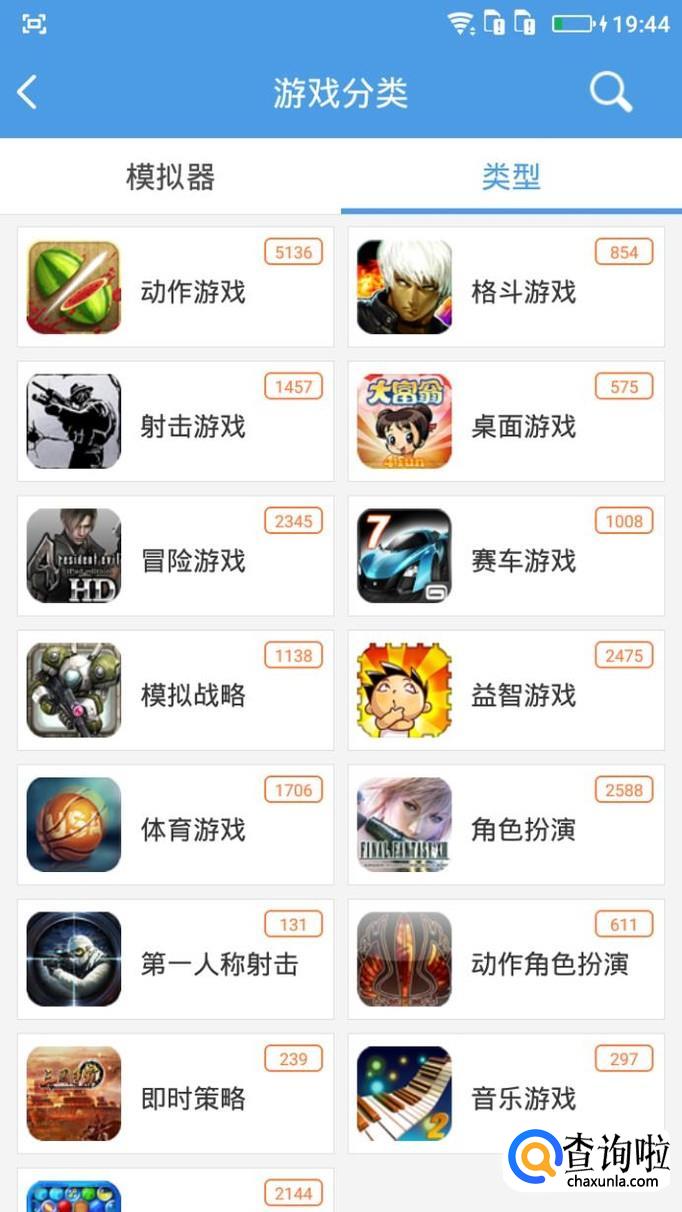Viewport: 682px width, 1212px height.
Task: Open the 动作游戏 category
Action: point(176,288)
